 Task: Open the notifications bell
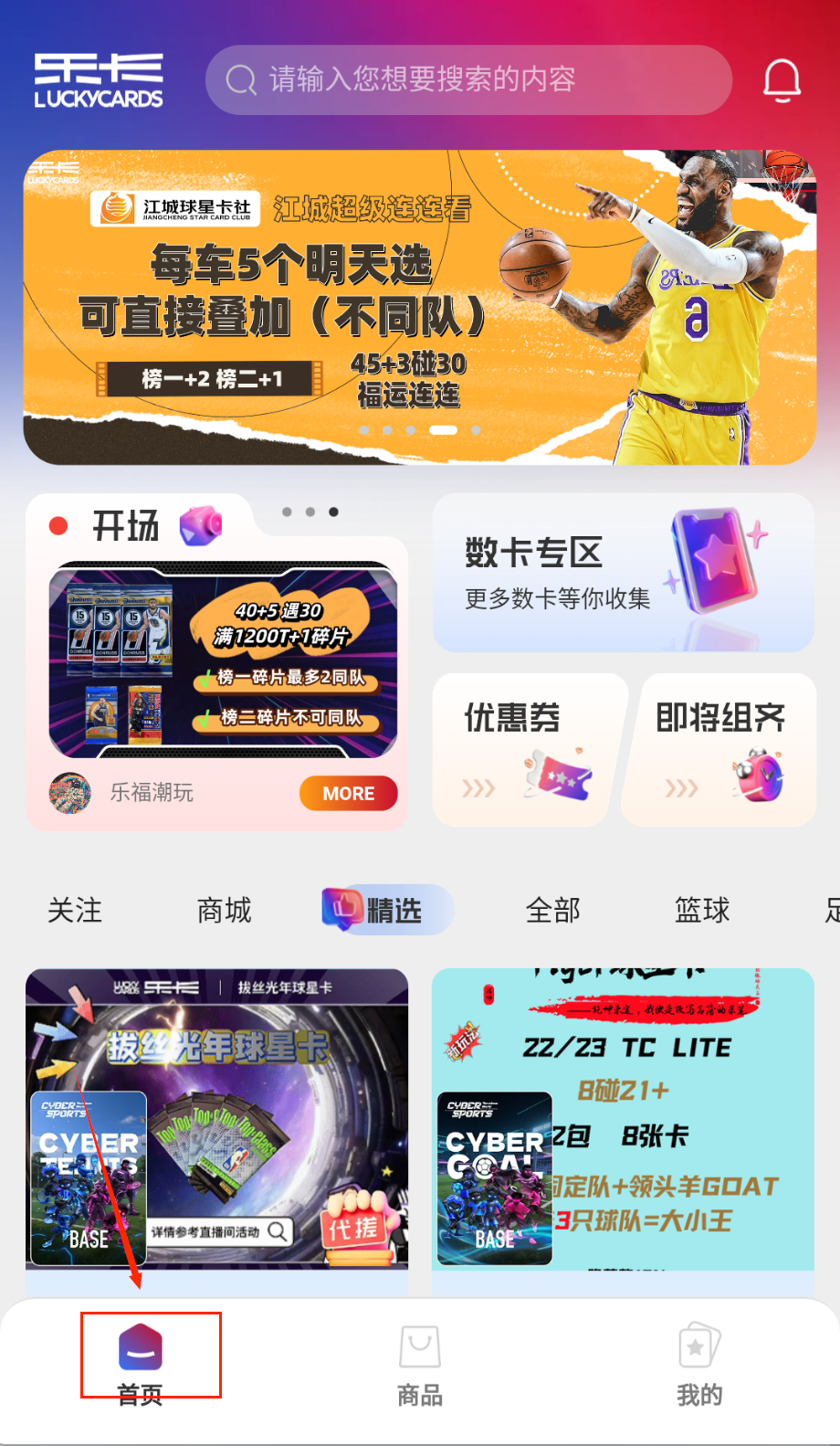click(x=782, y=80)
